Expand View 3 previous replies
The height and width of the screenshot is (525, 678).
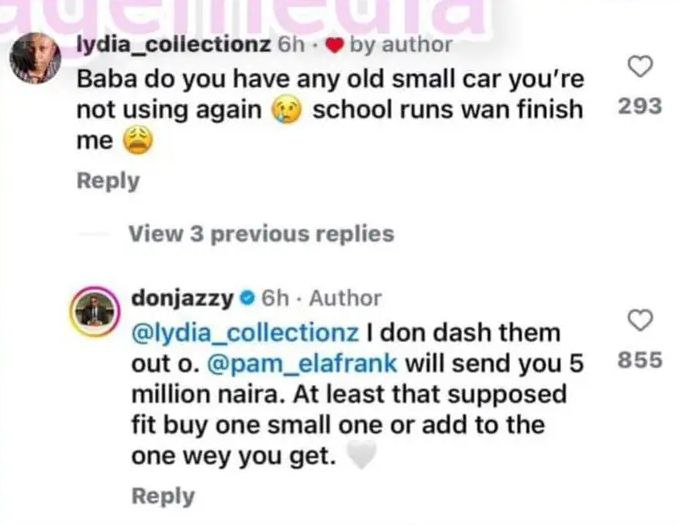click(261, 234)
